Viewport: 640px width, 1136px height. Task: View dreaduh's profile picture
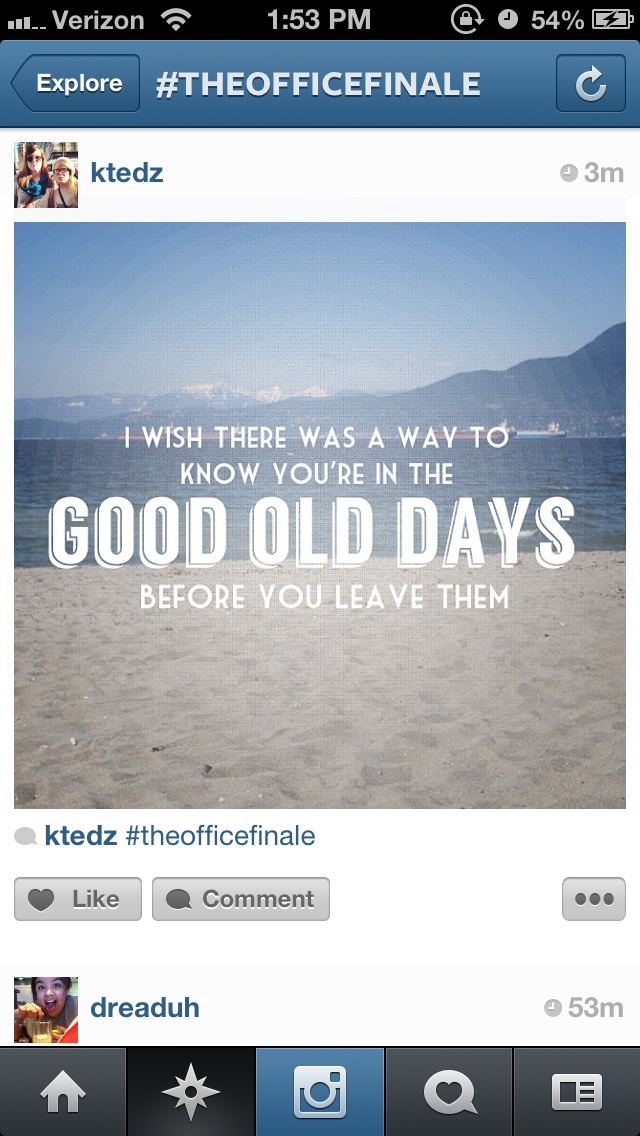[45, 1008]
